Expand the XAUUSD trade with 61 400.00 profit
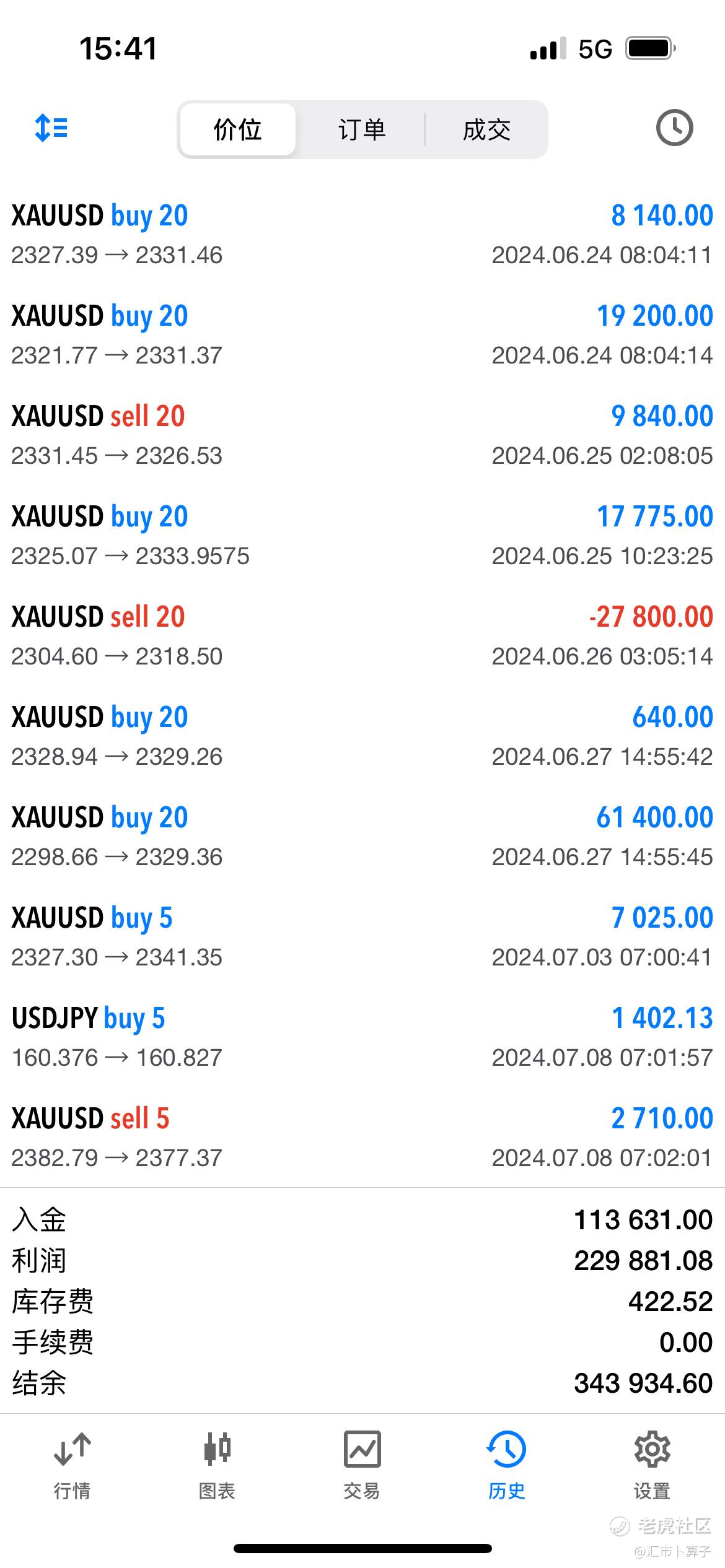725x1568 pixels. pyautogui.click(x=362, y=836)
